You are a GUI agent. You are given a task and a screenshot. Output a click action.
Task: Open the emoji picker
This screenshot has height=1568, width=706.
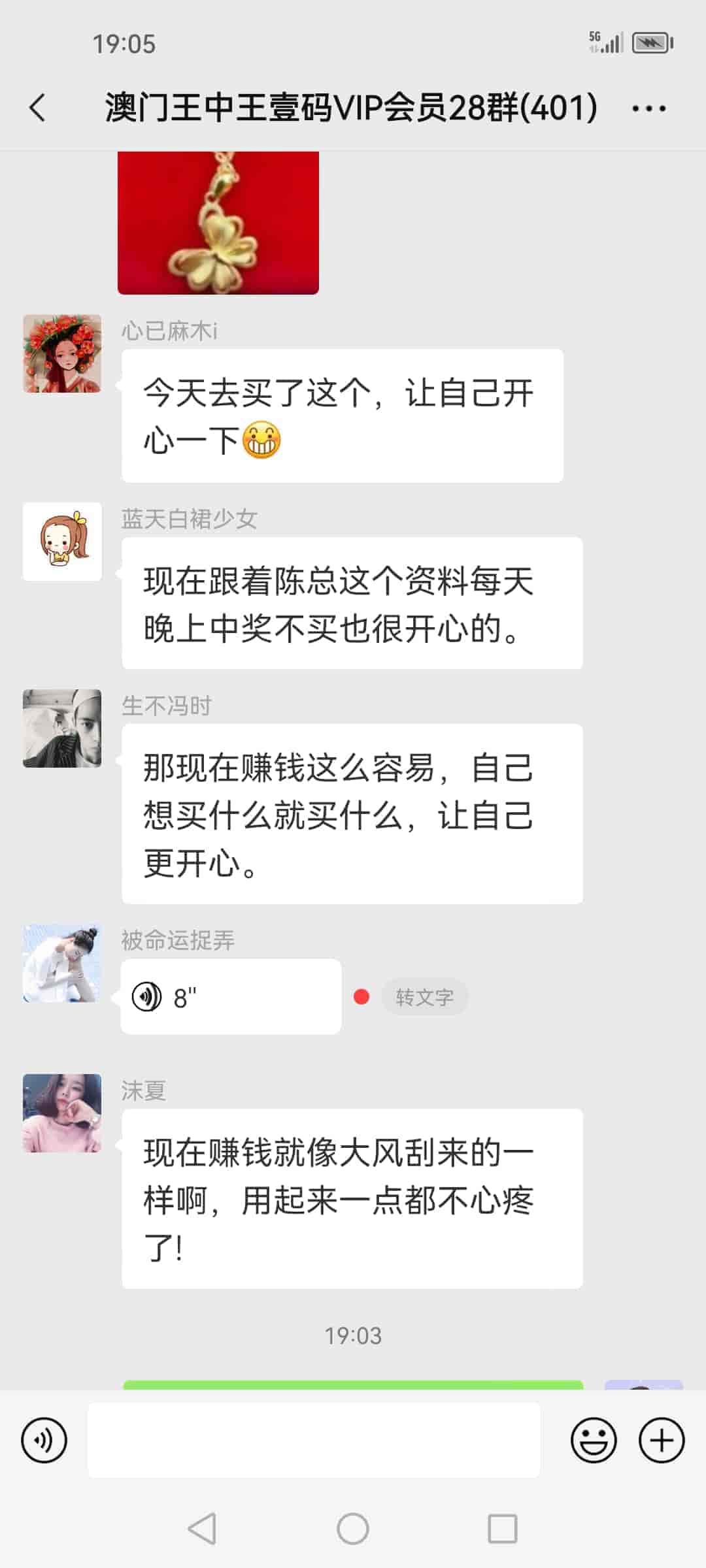coord(594,1440)
